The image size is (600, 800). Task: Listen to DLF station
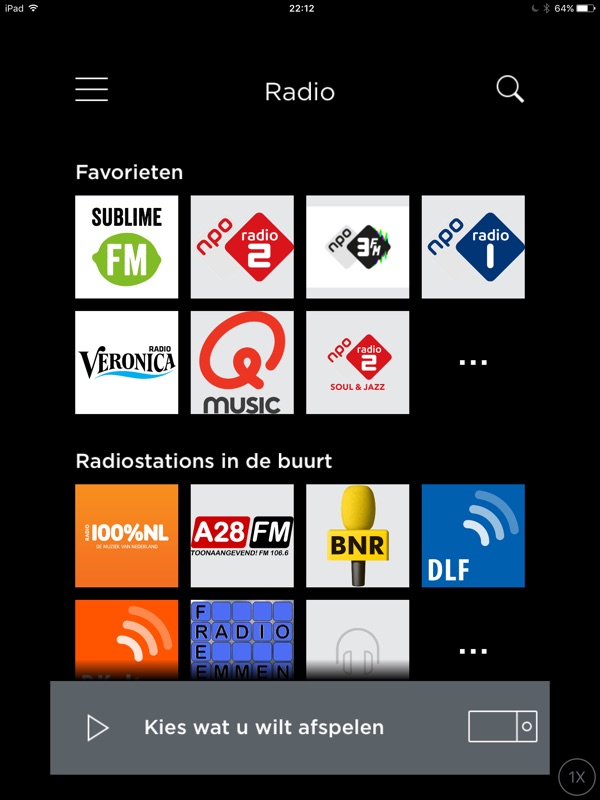[473, 536]
